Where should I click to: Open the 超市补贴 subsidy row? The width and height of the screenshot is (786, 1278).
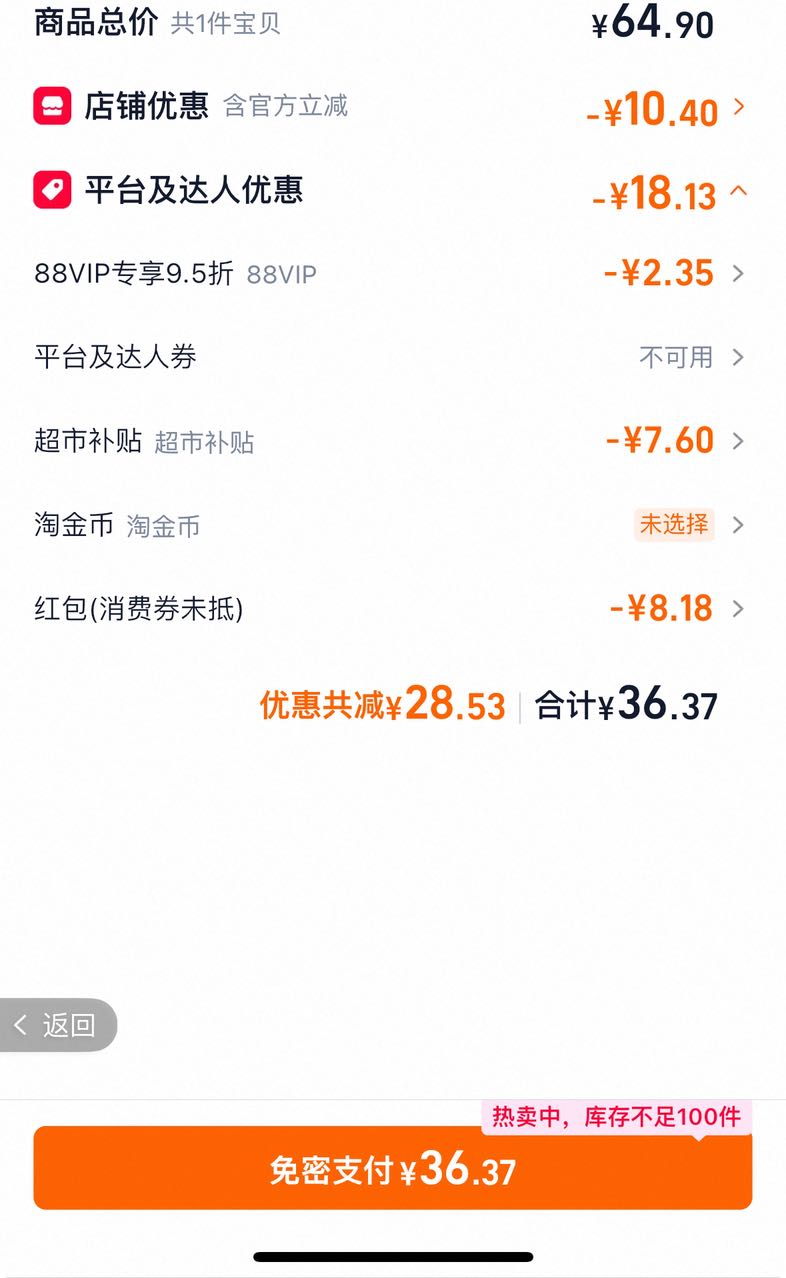tap(391, 441)
